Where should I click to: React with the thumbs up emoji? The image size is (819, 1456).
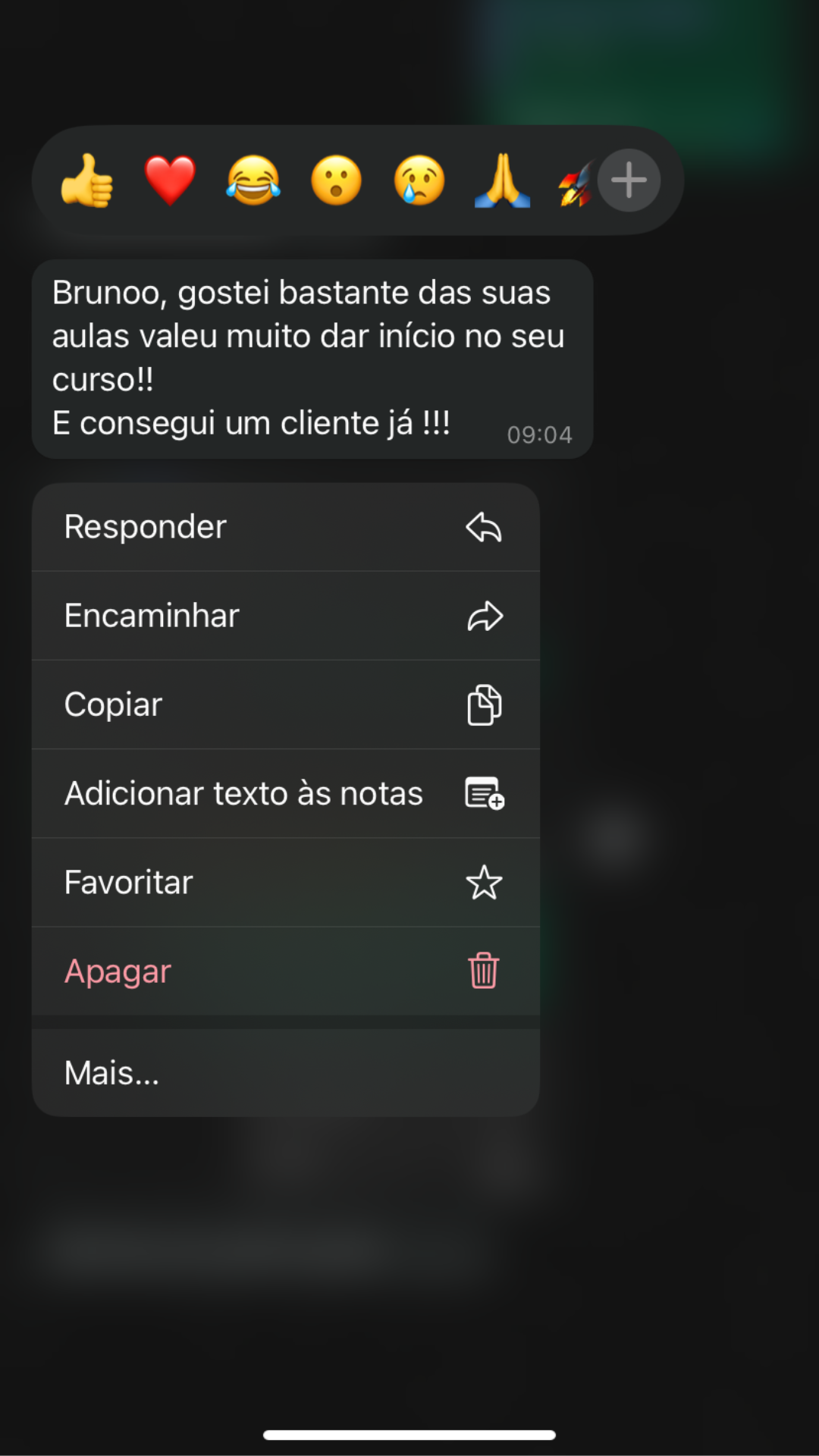click(87, 180)
